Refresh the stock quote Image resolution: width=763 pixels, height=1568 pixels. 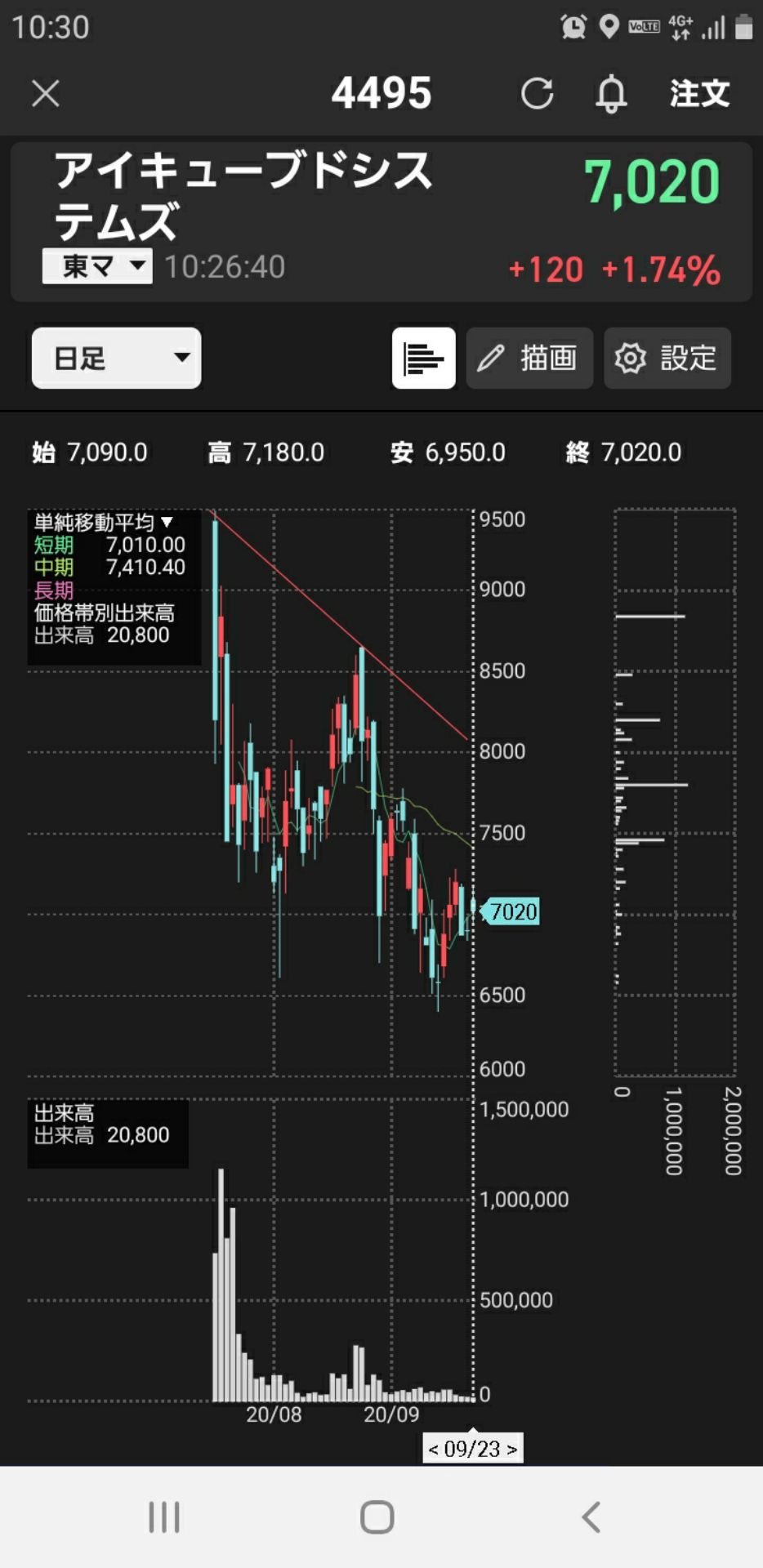click(537, 94)
